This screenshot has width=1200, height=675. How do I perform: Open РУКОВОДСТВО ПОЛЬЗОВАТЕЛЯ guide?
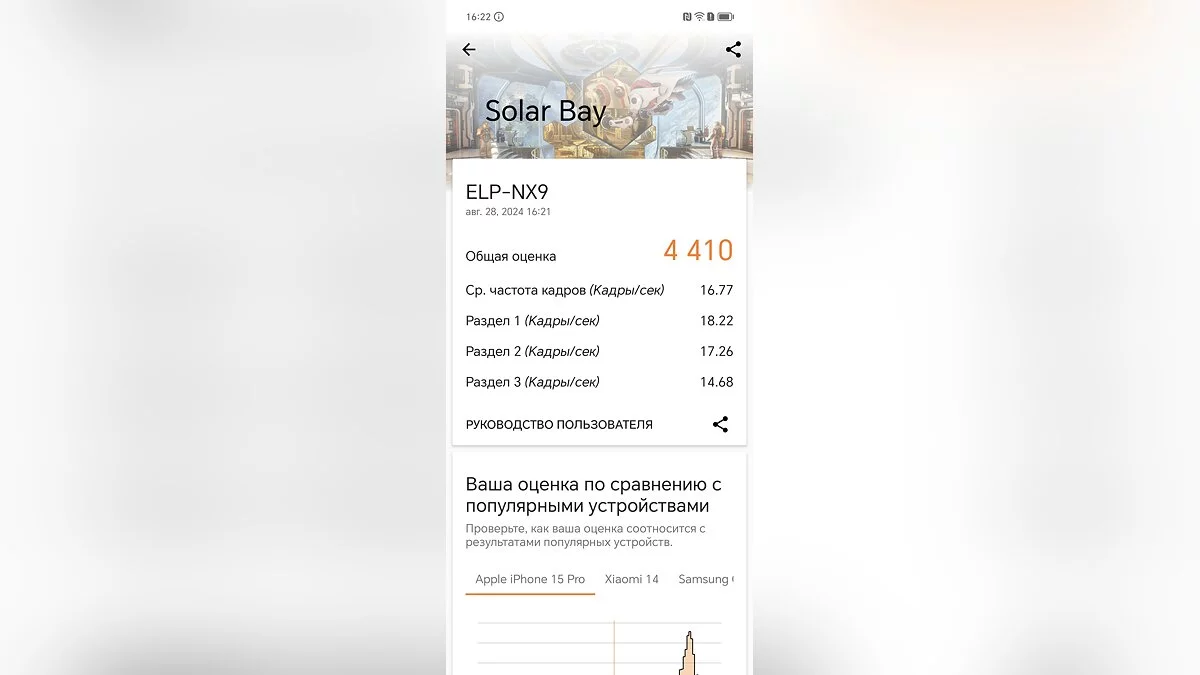[559, 425]
